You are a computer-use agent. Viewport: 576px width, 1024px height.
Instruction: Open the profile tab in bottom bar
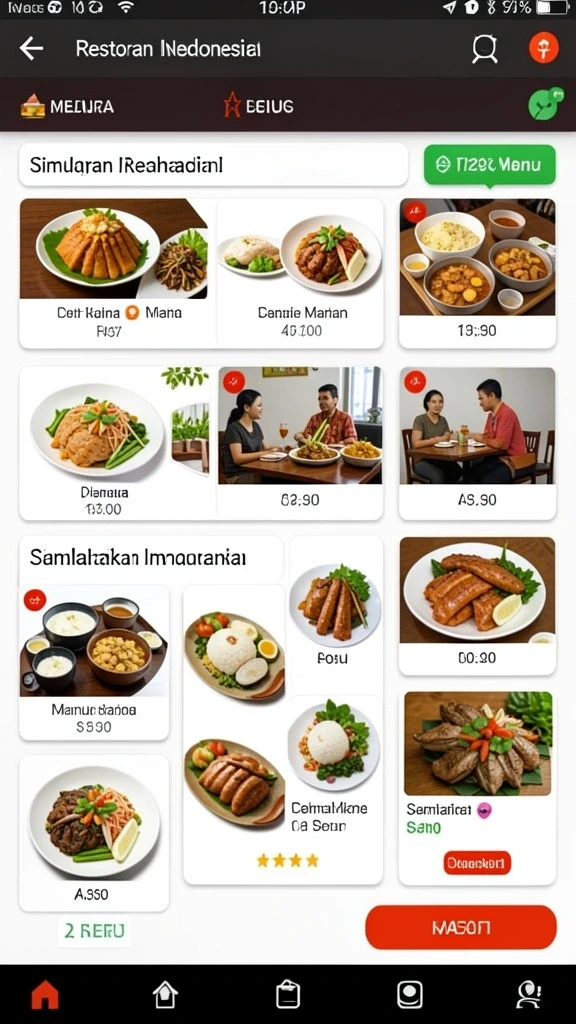pos(528,995)
